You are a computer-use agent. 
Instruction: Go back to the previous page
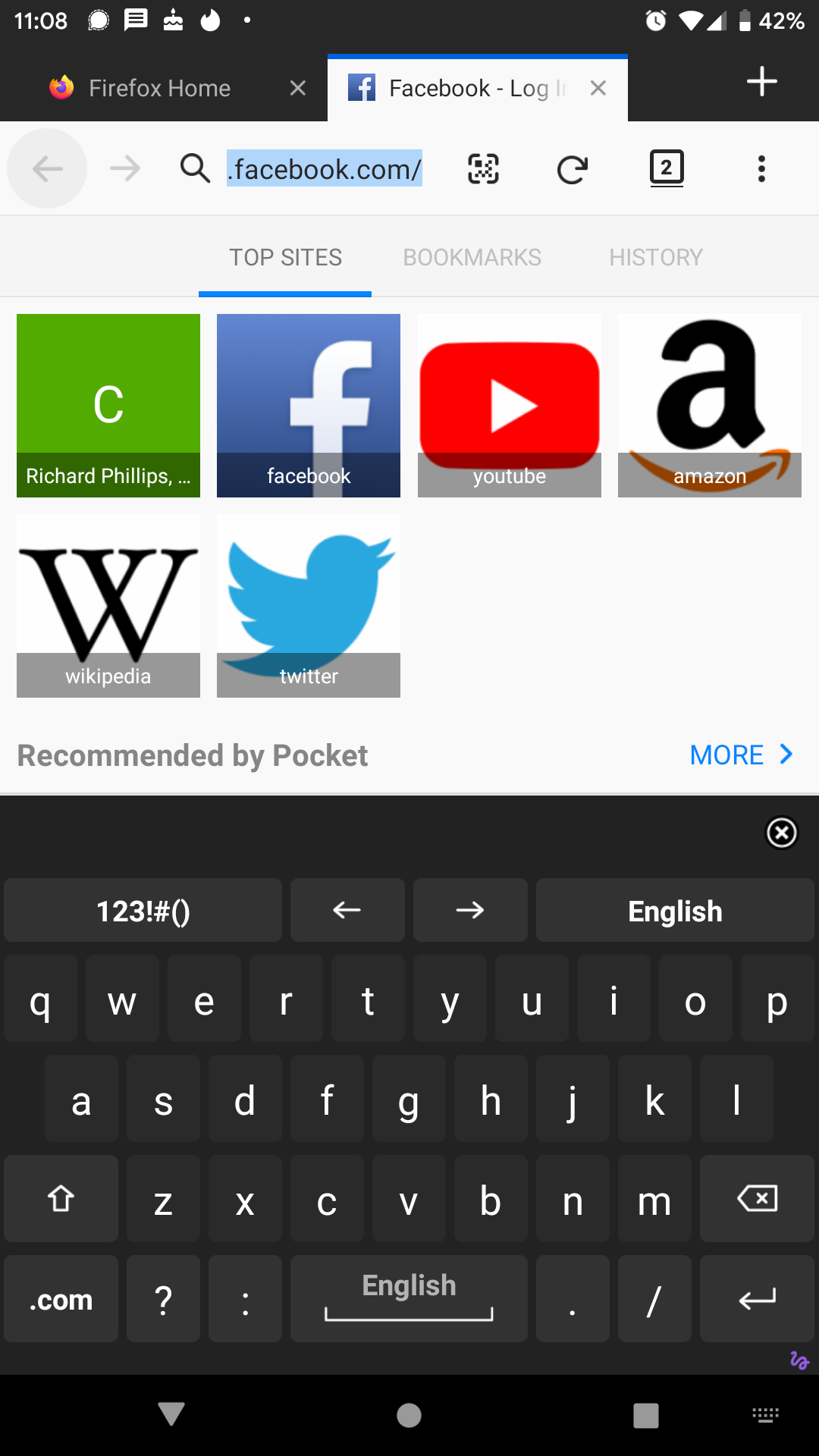pos(47,168)
